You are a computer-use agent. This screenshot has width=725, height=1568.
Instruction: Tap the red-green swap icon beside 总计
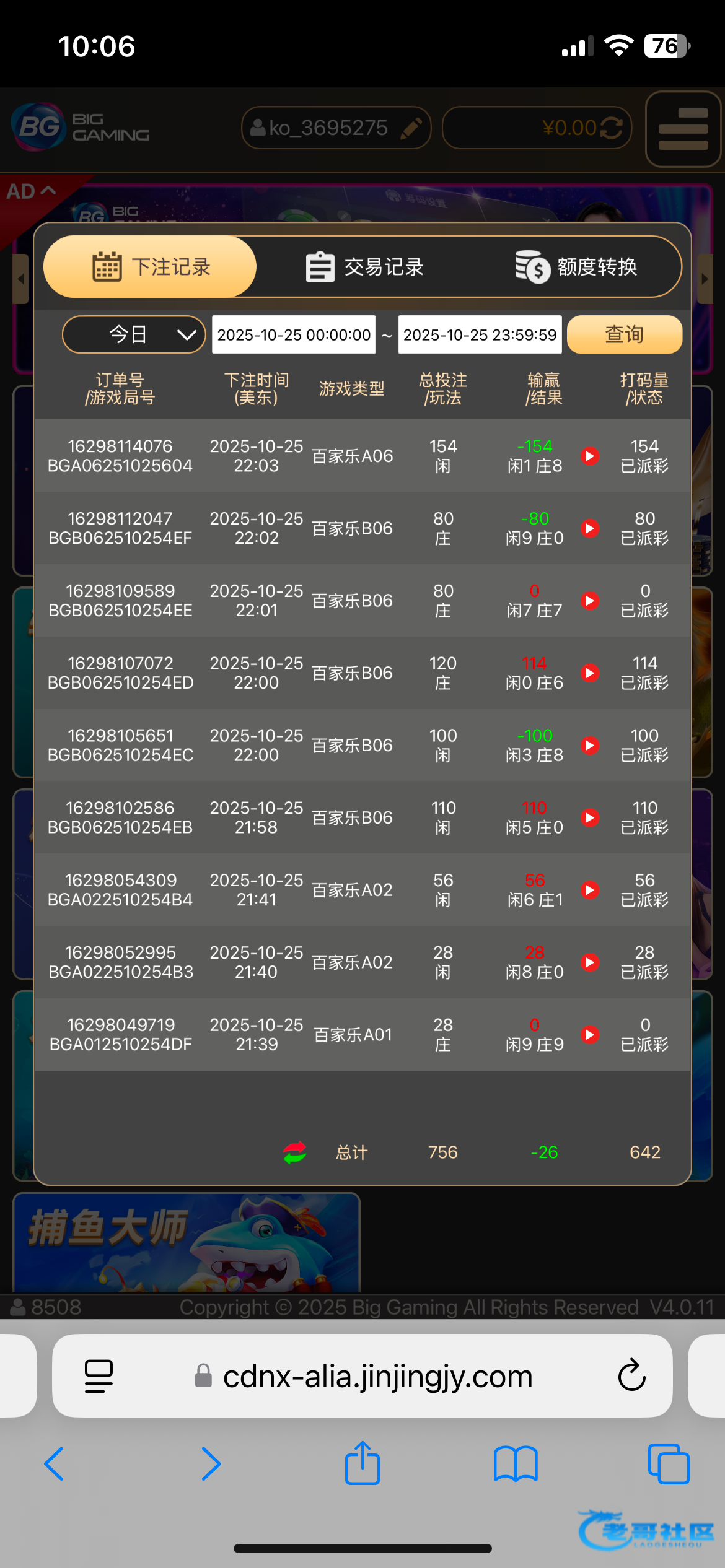pos(295,1152)
